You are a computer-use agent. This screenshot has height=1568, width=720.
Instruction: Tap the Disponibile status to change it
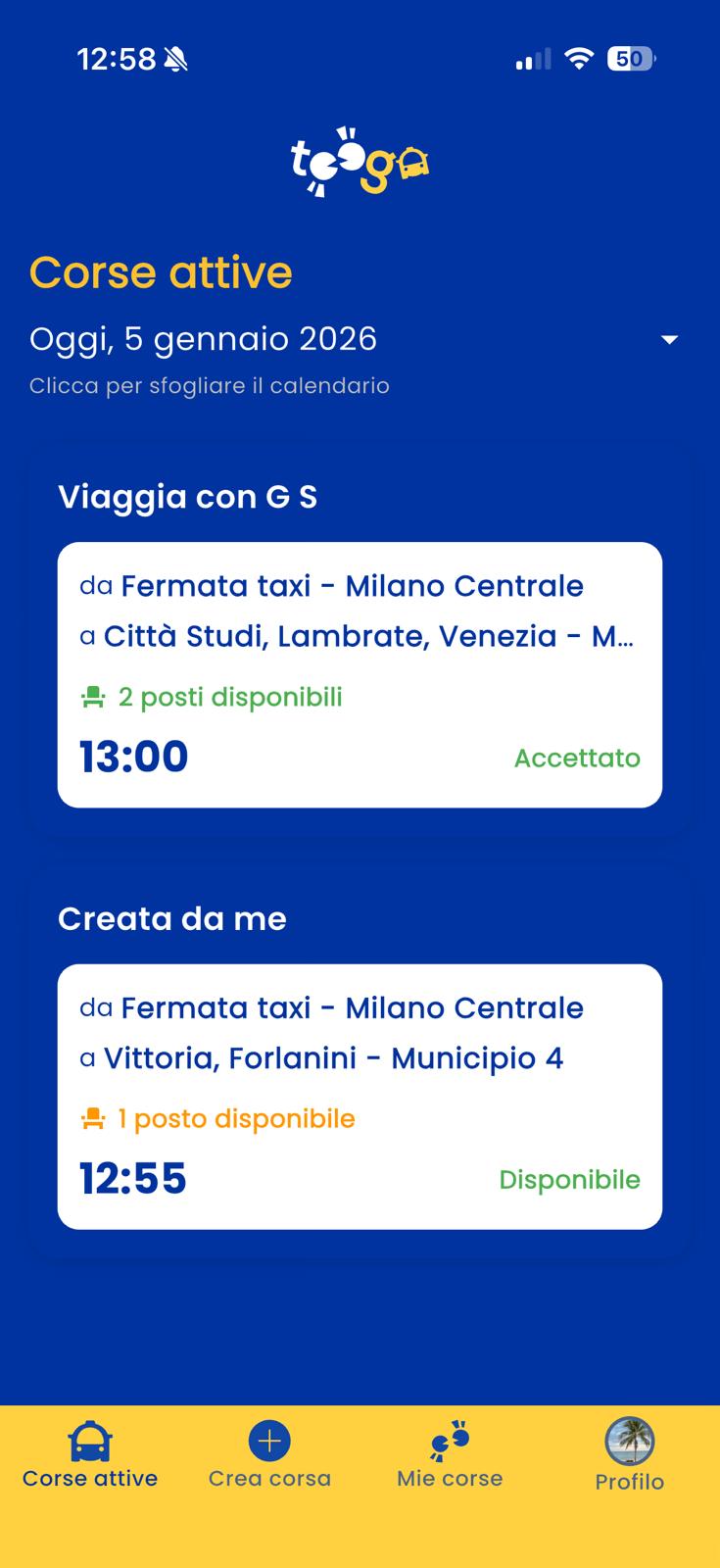tap(568, 1179)
